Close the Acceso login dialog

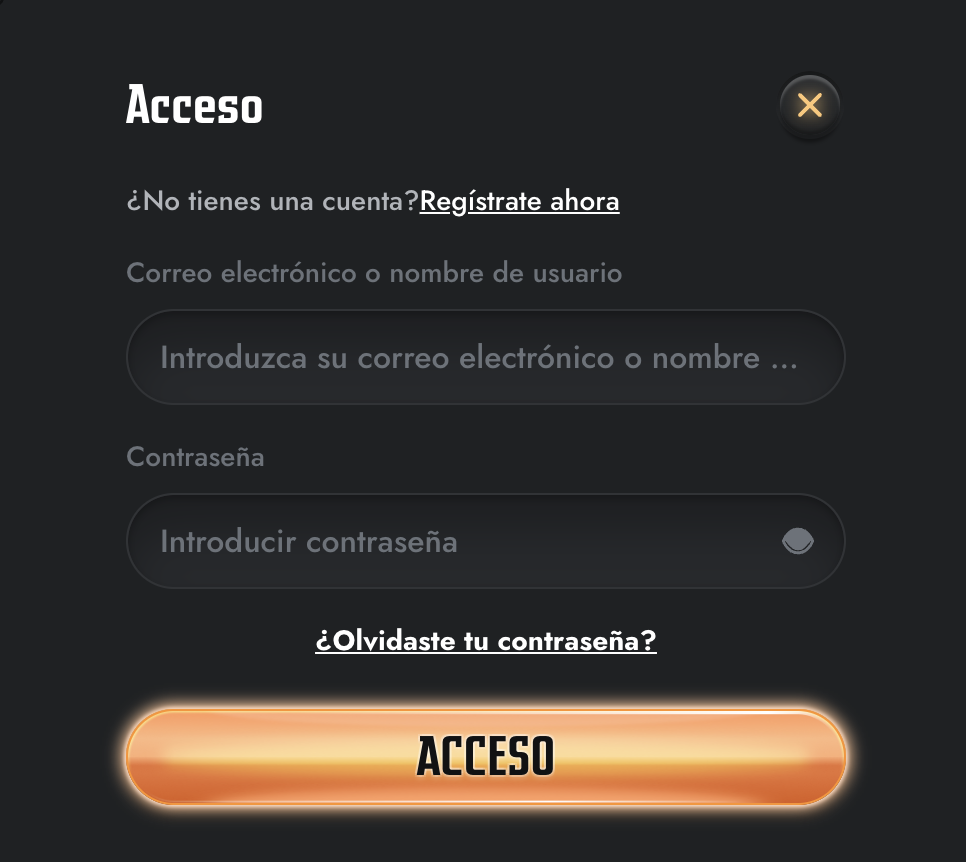tap(809, 105)
